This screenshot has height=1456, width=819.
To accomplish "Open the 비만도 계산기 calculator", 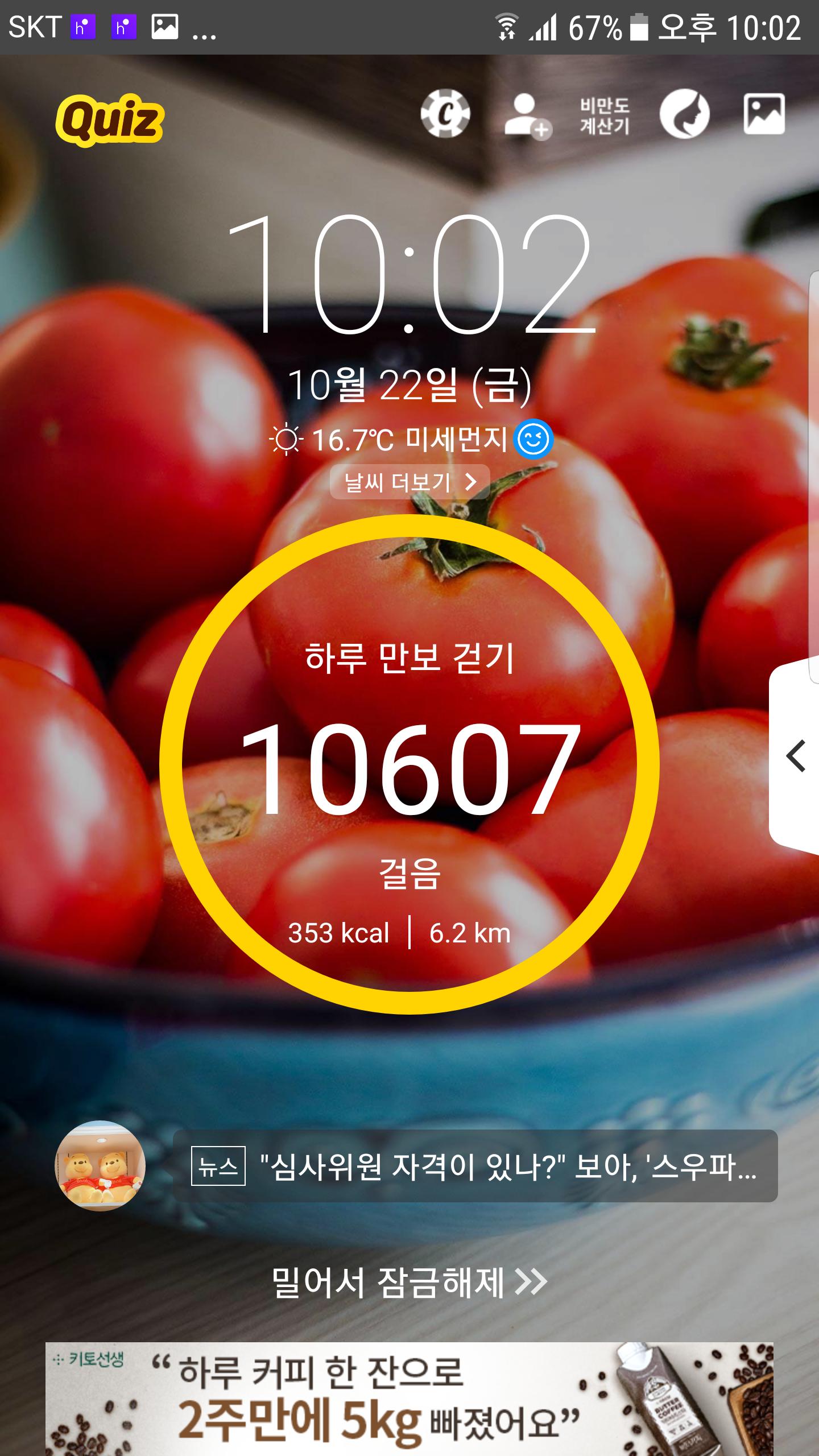I will [x=605, y=115].
